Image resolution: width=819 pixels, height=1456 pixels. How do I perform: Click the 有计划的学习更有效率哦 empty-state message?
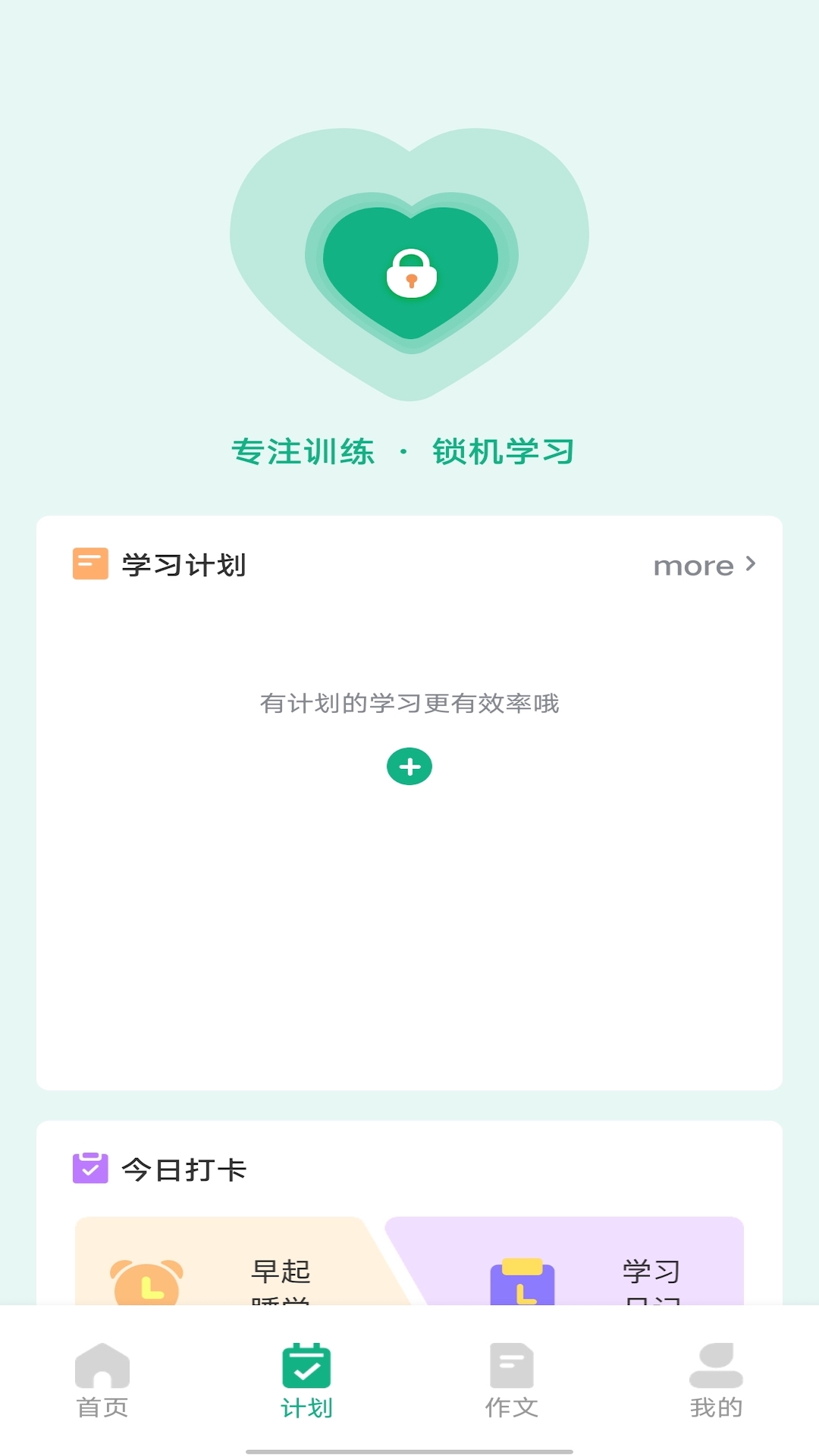[409, 703]
